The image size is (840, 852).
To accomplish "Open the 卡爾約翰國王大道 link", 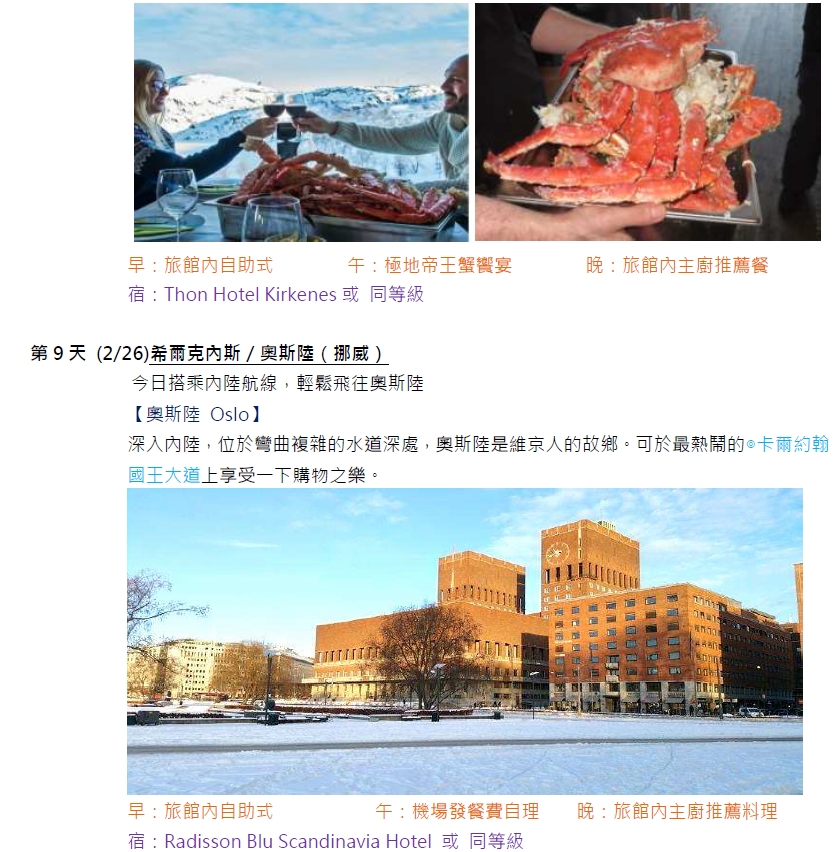I will coord(793,445).
